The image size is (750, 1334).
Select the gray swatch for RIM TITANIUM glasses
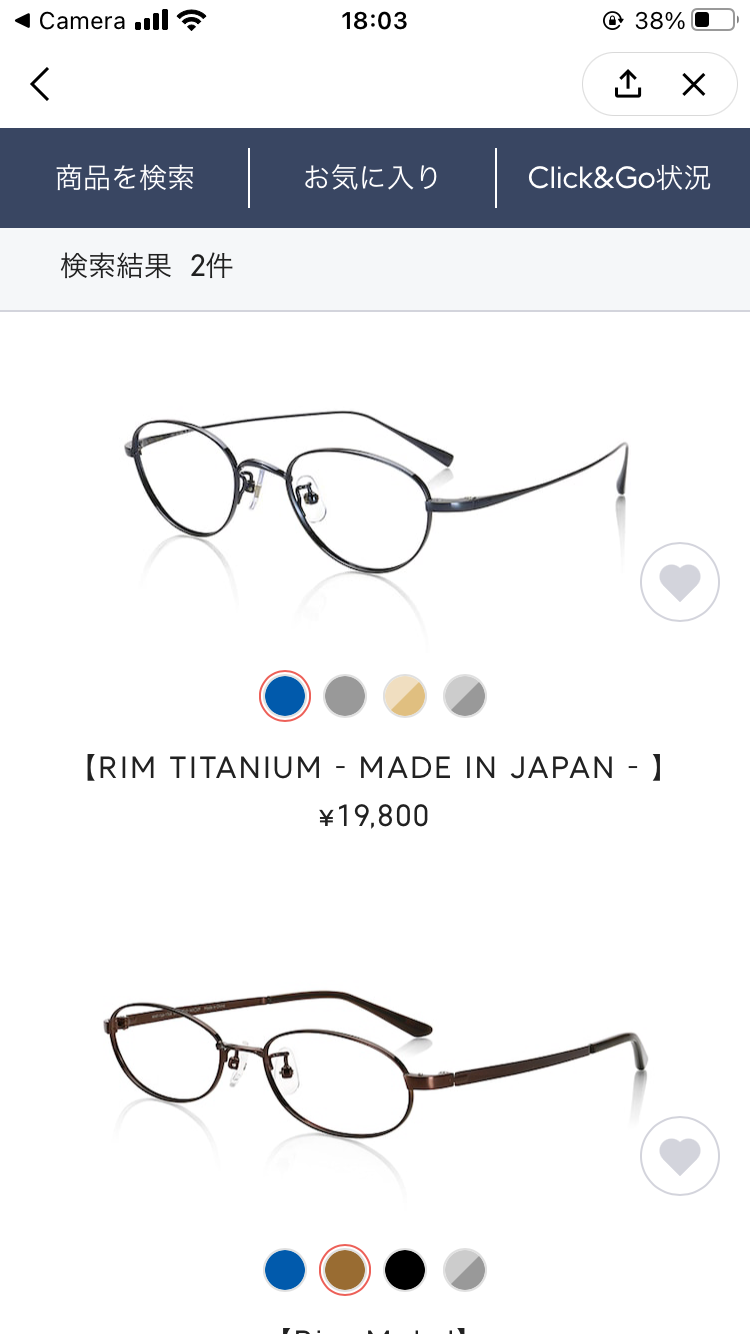click(345, 696)
